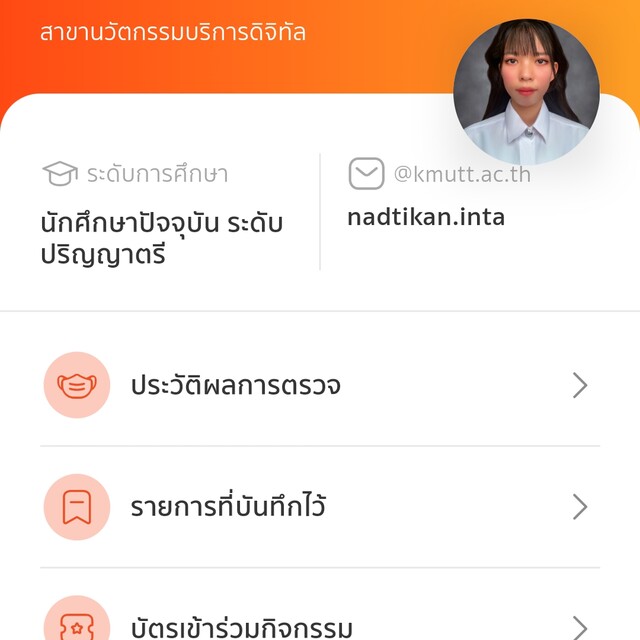The width and height of the screenshot is (640, 640).
Task: Open รายการที่บันทึกไว้ row
Action: pyautogui.click(x=318, y=507)
